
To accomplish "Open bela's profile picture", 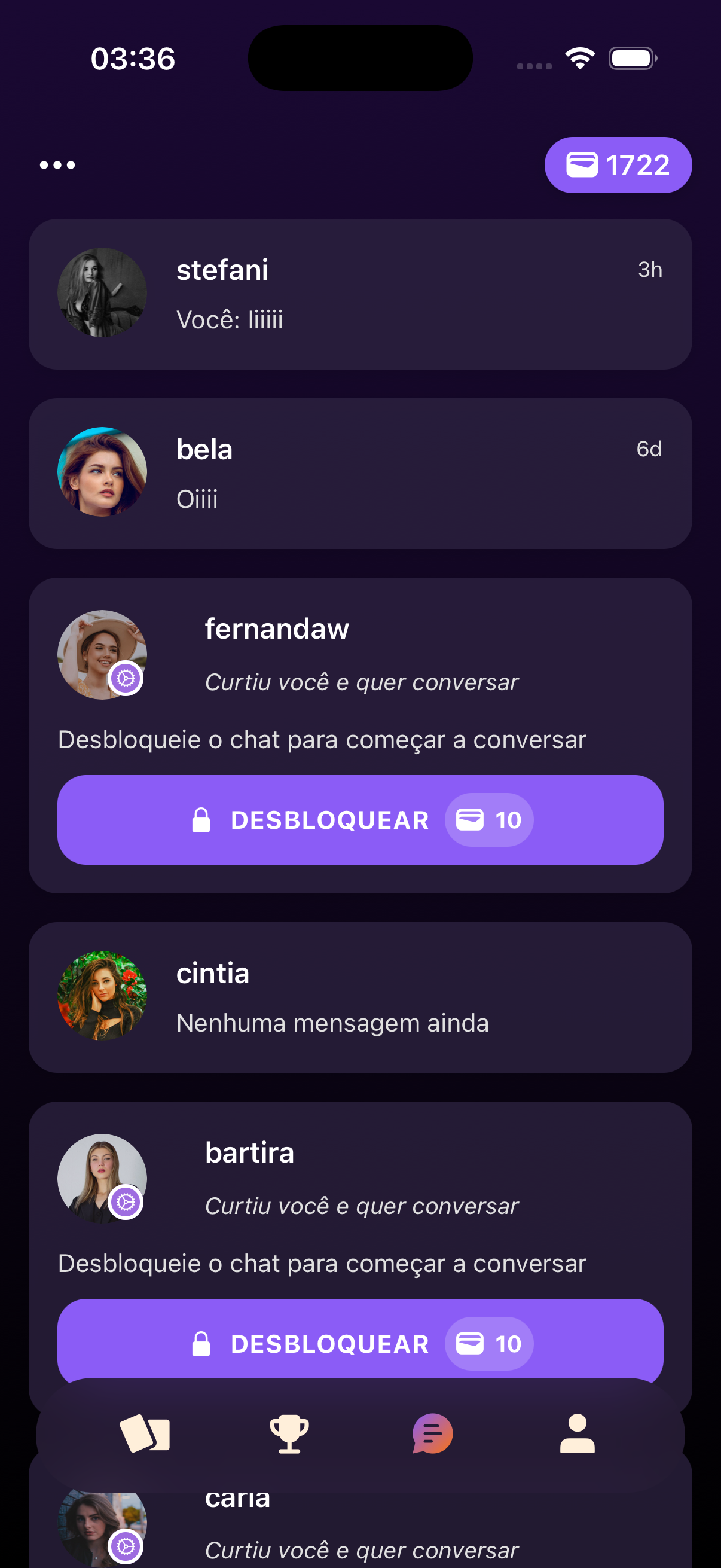I will point(102,471).
